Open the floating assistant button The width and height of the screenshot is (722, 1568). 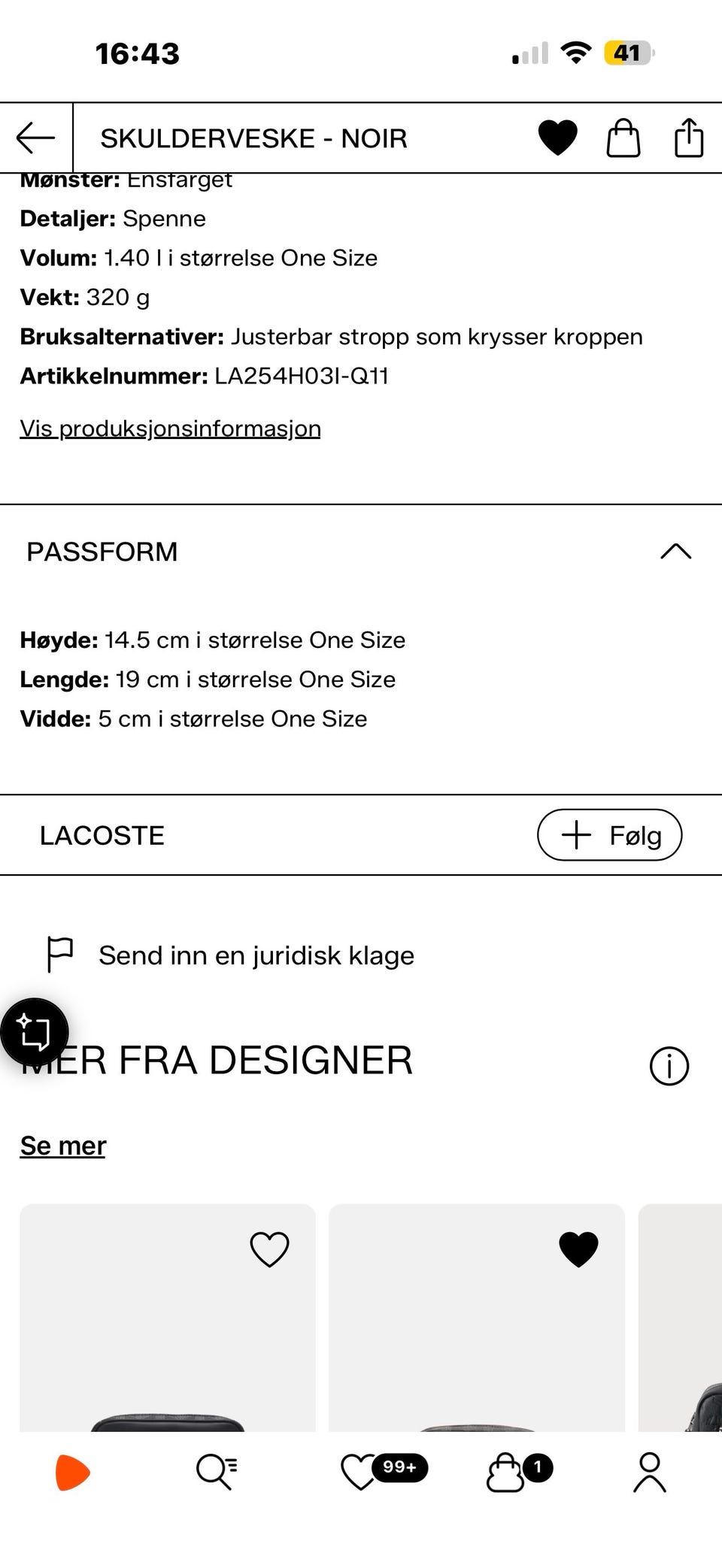(x=35, y=1032)
